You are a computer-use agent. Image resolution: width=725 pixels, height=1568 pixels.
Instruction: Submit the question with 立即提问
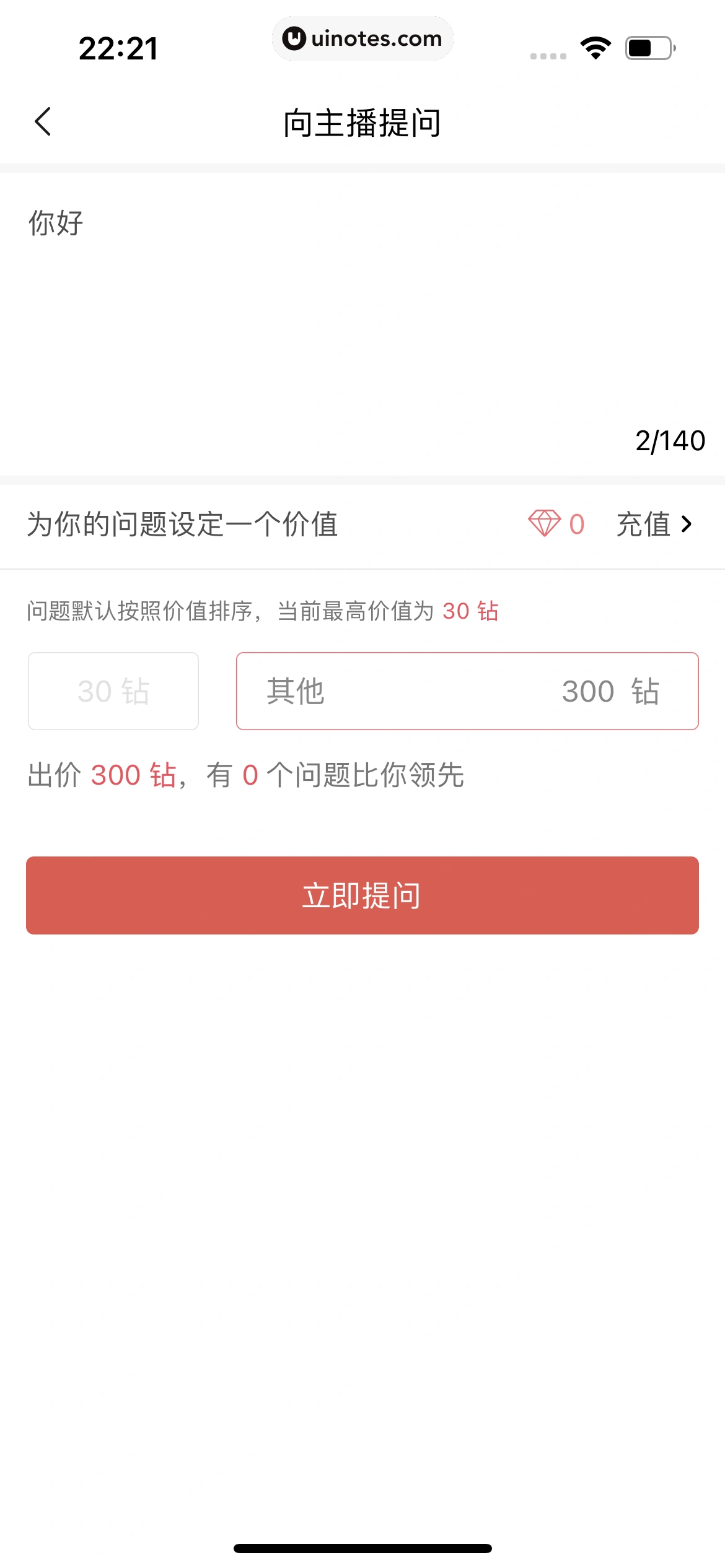click(362, 895)
